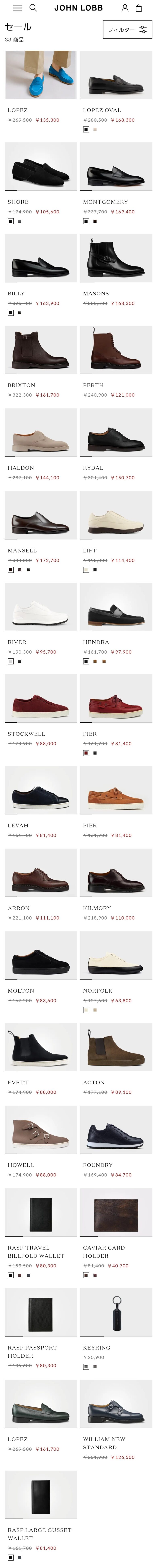Open the Brixton boot product
Viewport: 155px width, 1568px height.
(x=41, y=350)
